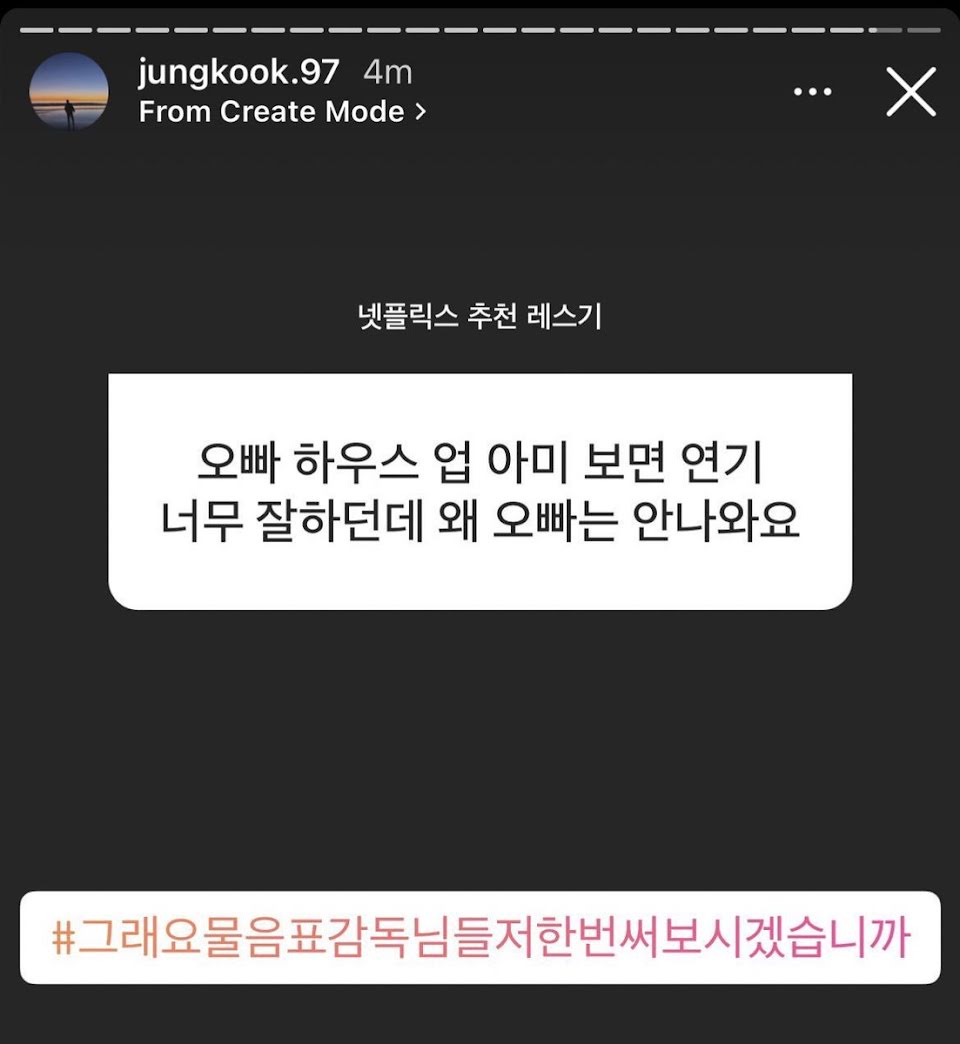The image size is (960, 1044).
Task: Tap the hashtag starting with #그래요물음표
Action: (x=480, y=938)
